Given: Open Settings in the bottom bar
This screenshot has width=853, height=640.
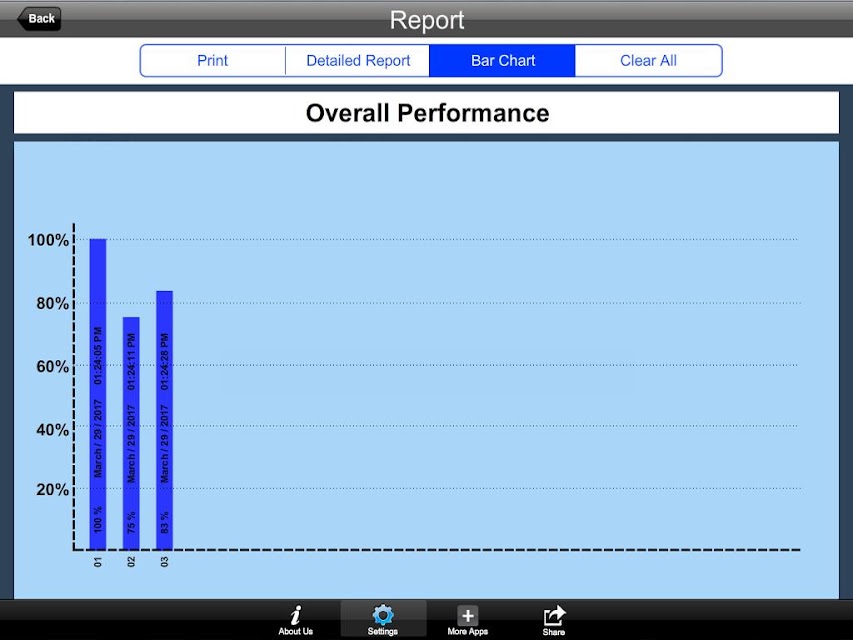Looking at the screenshot, I should coord(383,620).
